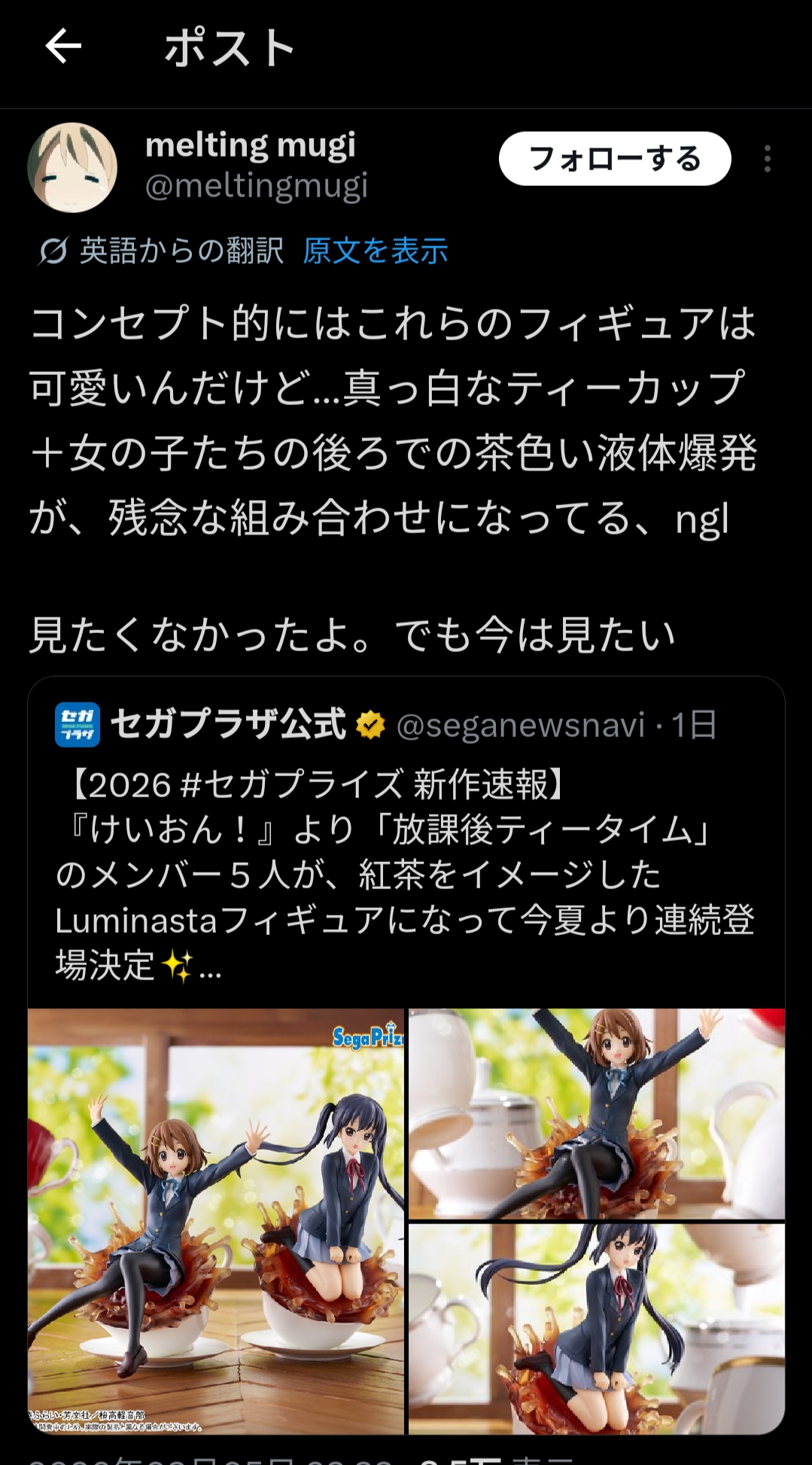Open the quoted セガプラザ公式 post
Screen dimensions: 812x1465
tap(406, 873)
